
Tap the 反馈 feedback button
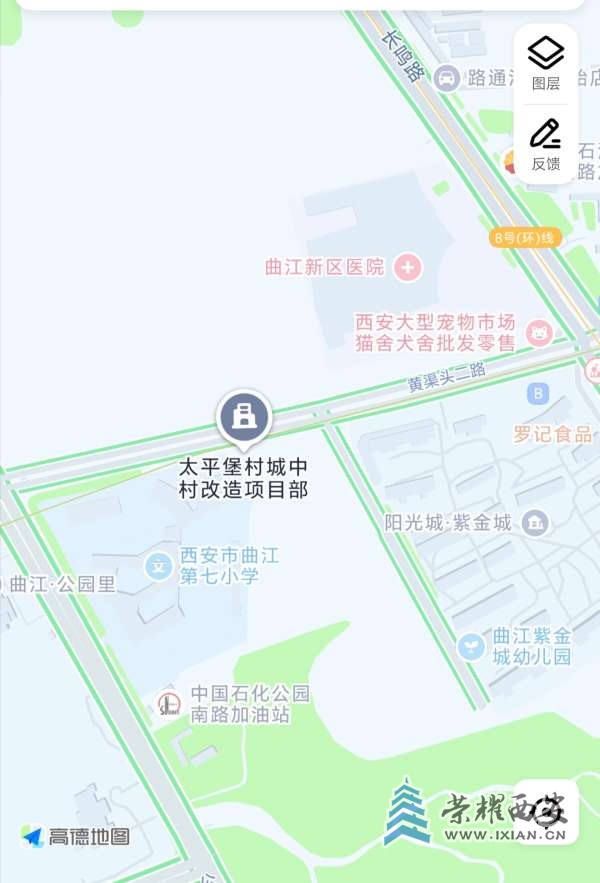pyautogui.click(x=546, y=143)
